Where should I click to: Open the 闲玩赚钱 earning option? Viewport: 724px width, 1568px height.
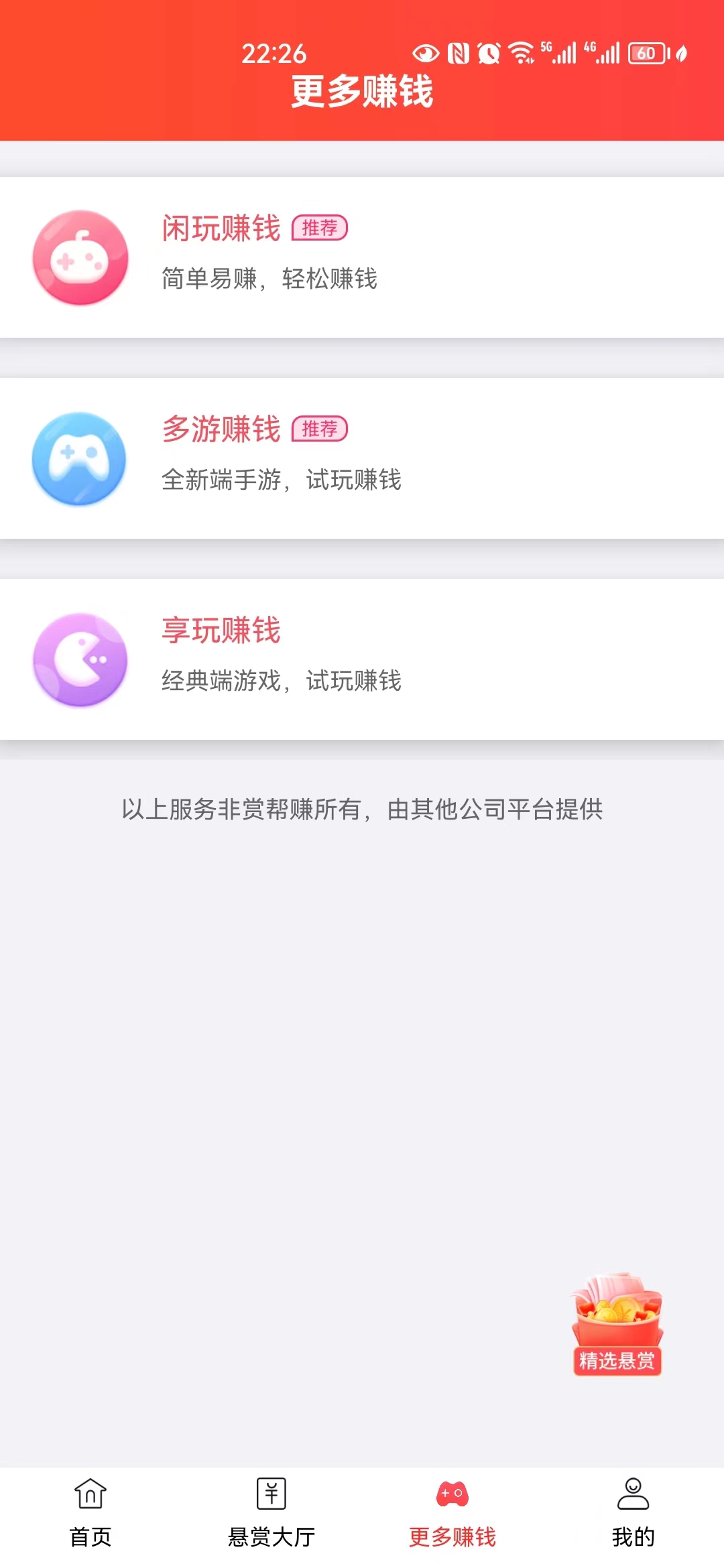pyautogui.click(x=362, y=257)
